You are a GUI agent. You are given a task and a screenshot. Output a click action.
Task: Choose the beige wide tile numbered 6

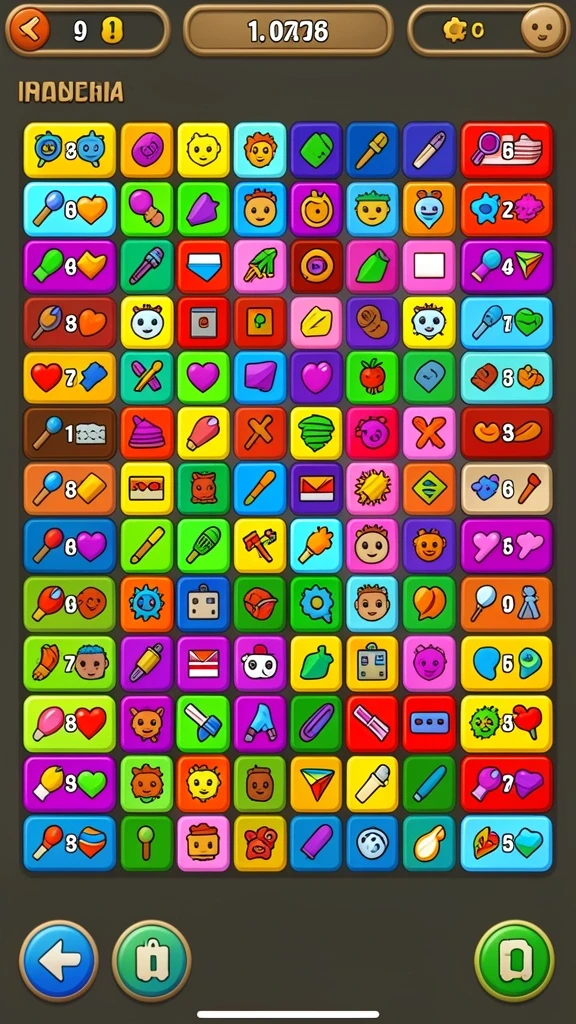(x=507, y=488)
